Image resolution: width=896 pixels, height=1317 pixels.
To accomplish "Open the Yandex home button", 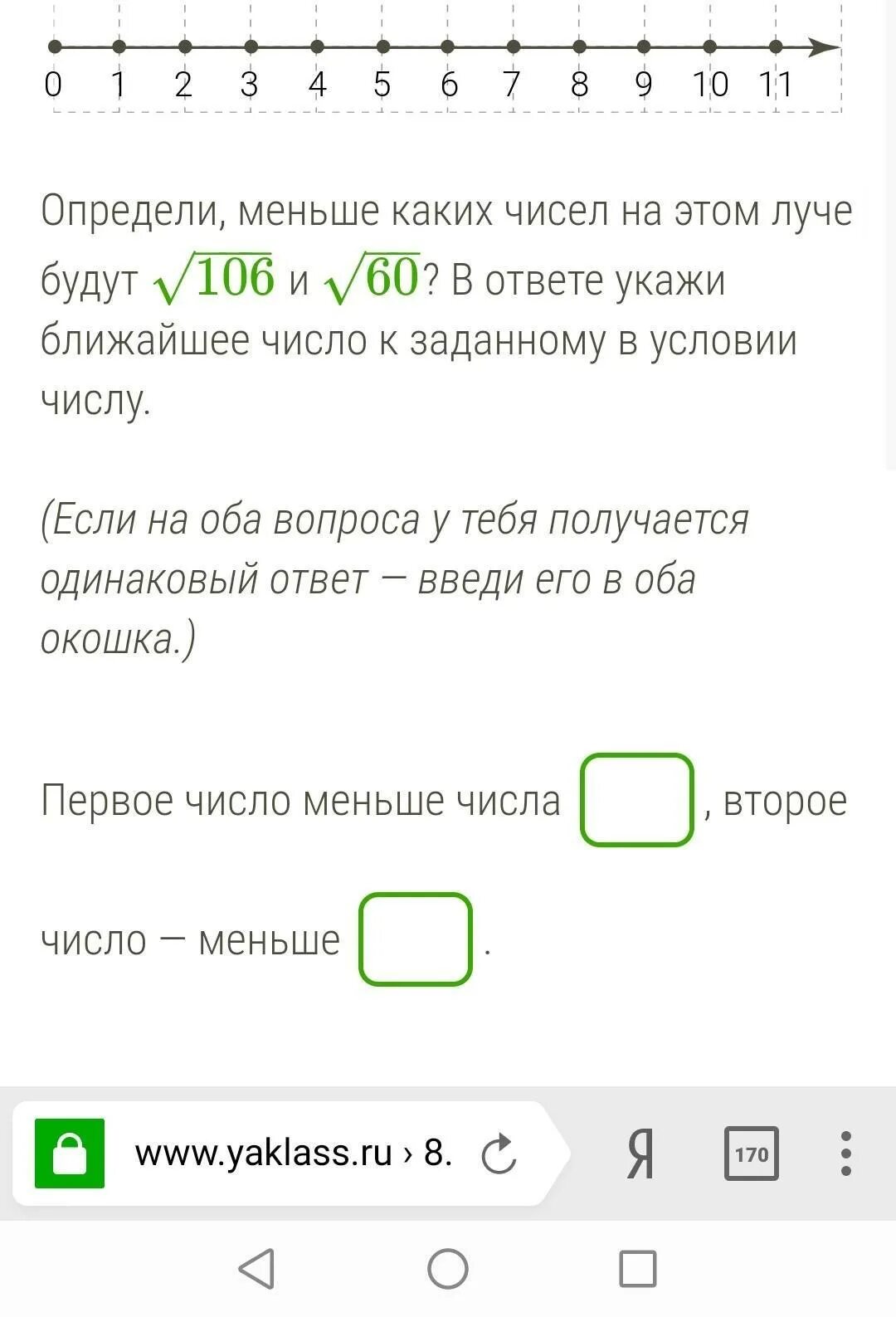I will [640, 1154].
